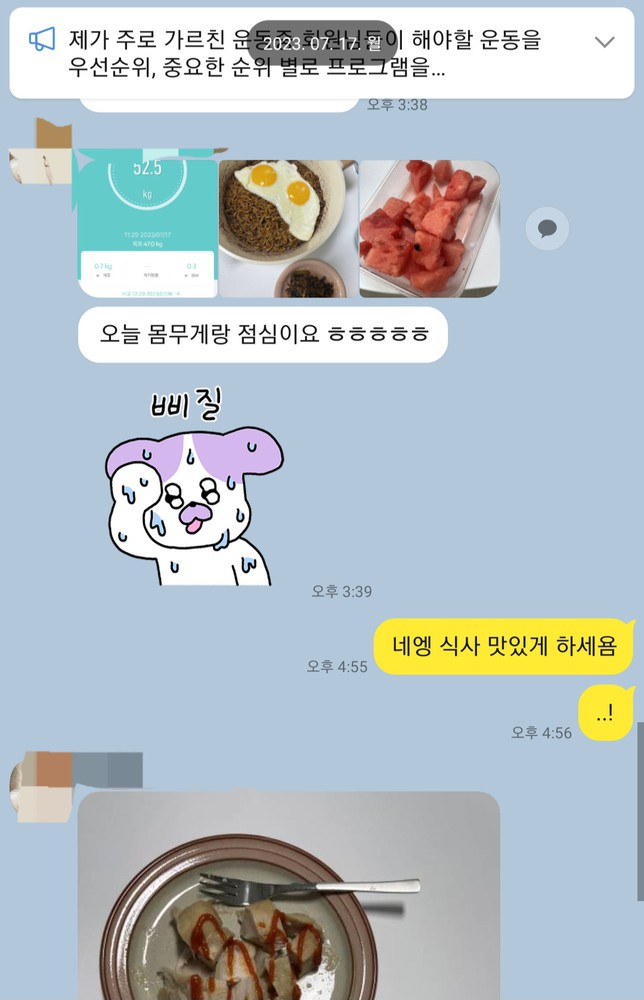644x1000 pixels.
Task: Open the body weight scale screenshot
Action: point(147,229)
